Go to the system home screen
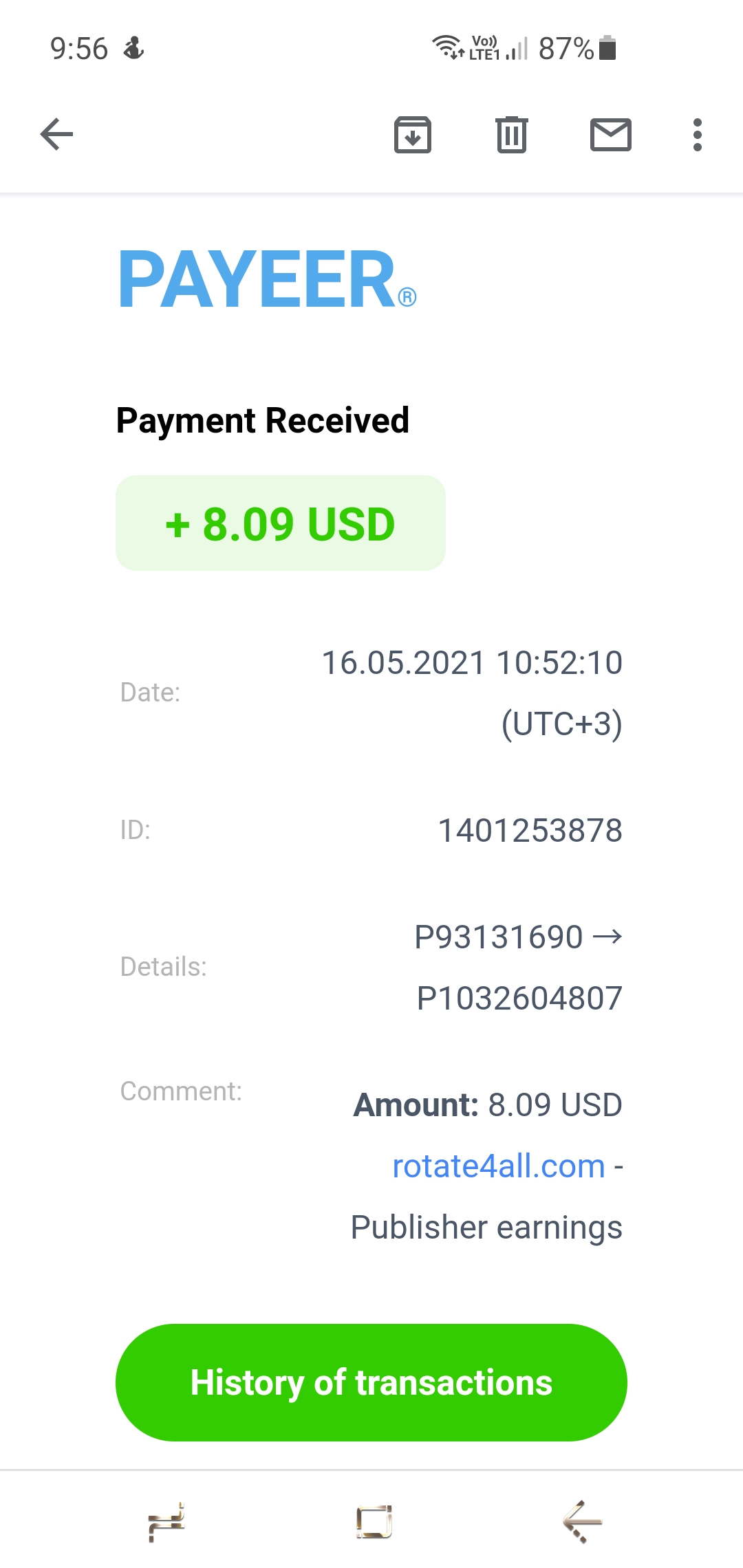The width and height of the screenshot is (743, 1568). [374, 1522]
